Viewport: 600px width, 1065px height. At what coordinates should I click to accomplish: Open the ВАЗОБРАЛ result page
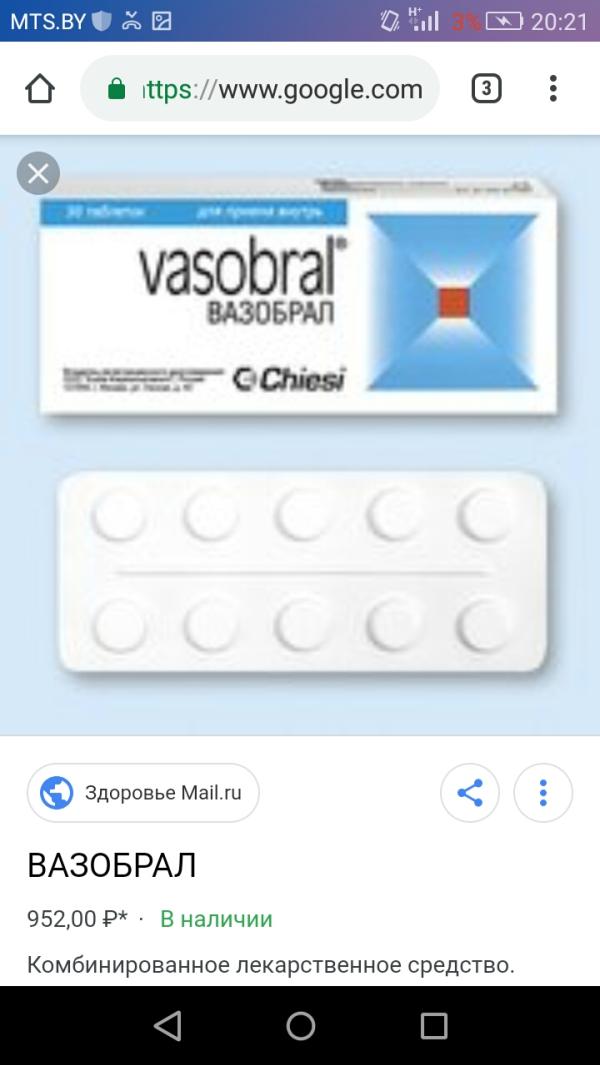112,865
